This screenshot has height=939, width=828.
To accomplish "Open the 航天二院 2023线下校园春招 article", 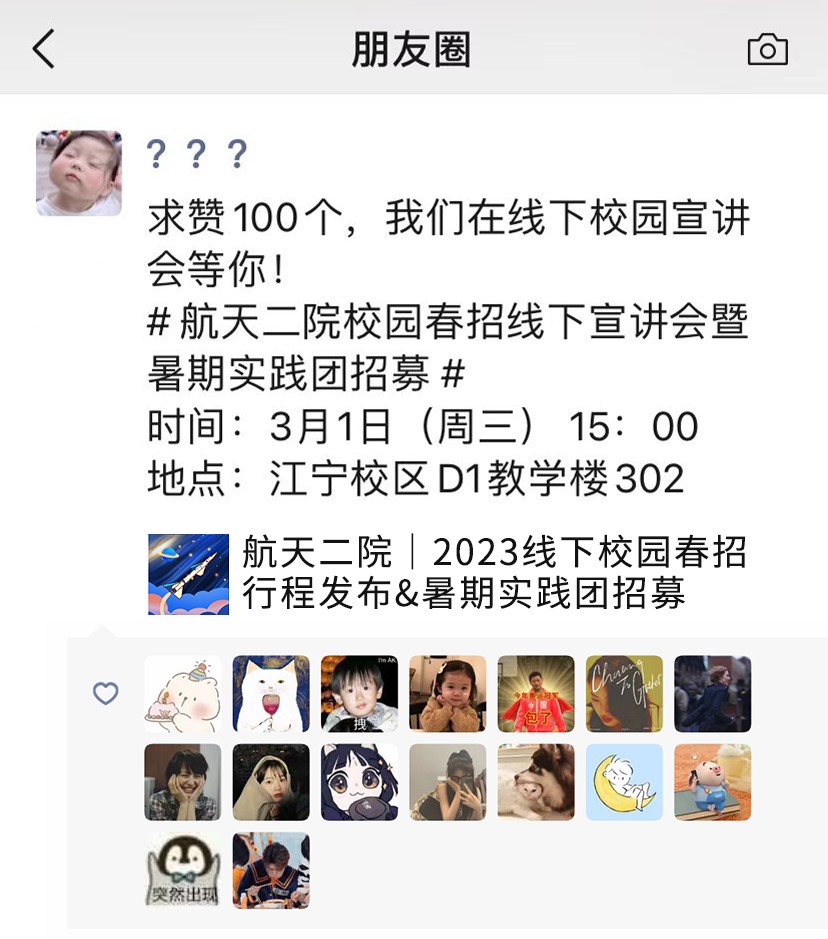I will click(x=448, y=573).
